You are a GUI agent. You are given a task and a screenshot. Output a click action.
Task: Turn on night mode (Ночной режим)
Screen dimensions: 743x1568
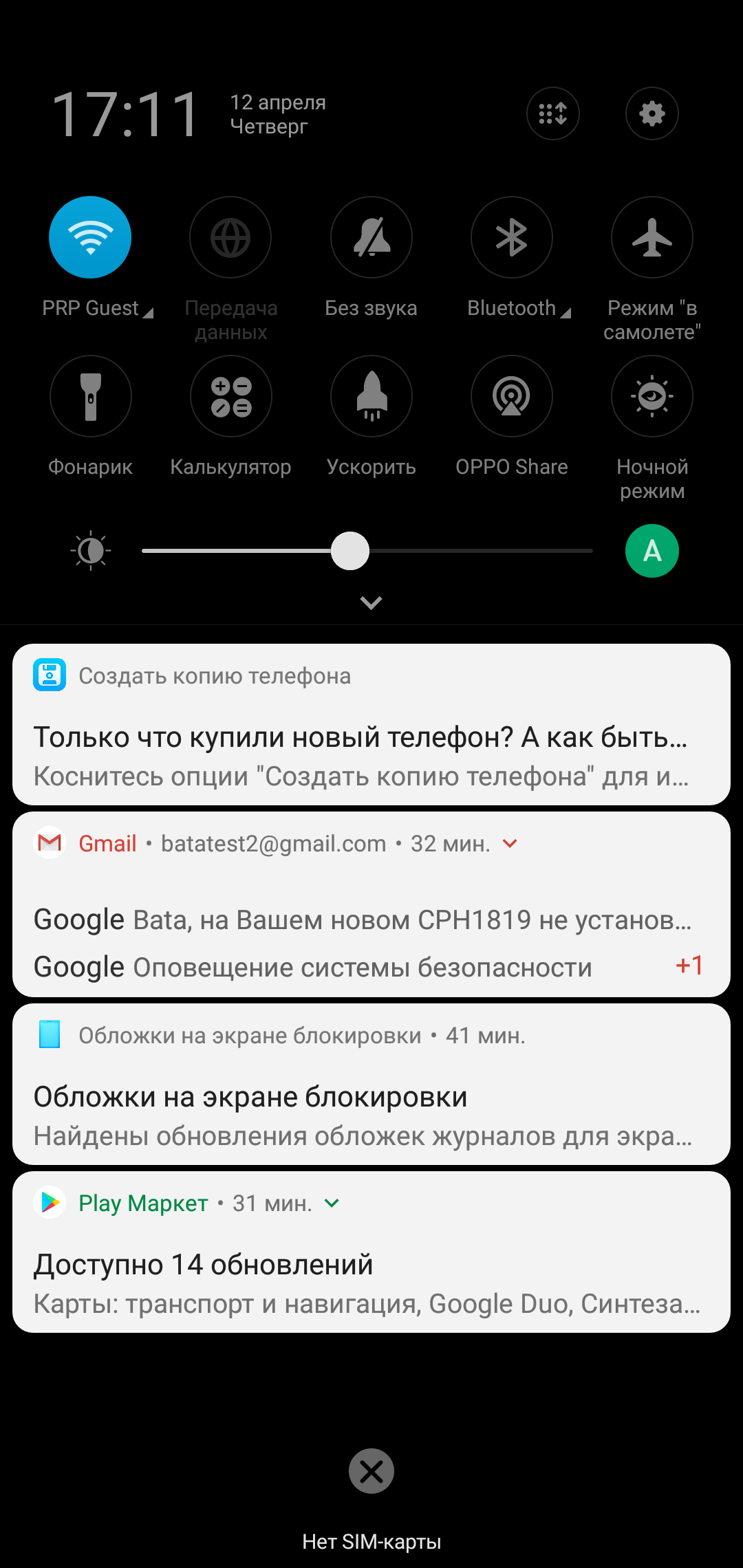[x=652, y=396]
